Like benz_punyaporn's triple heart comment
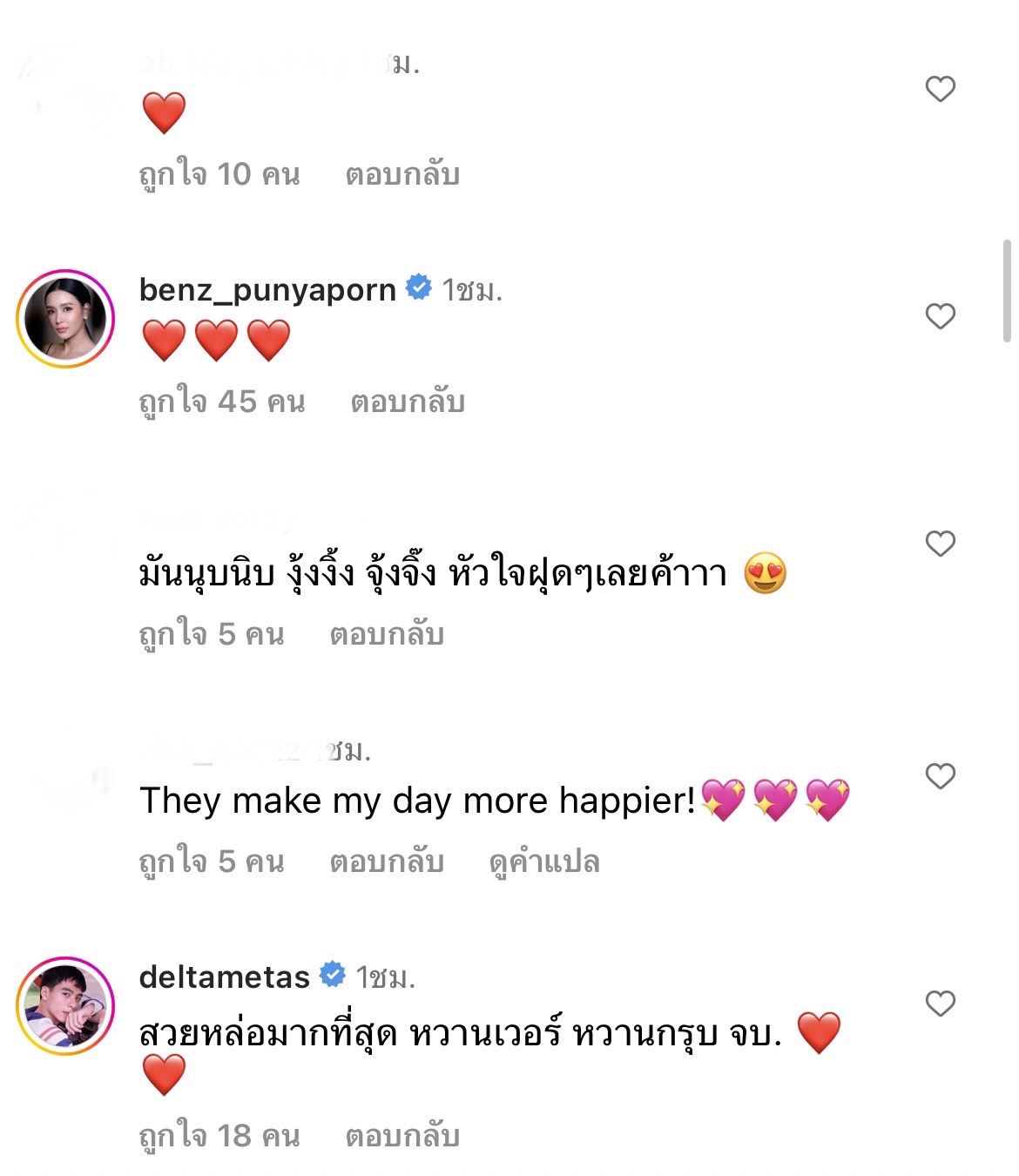 [939, 314]
